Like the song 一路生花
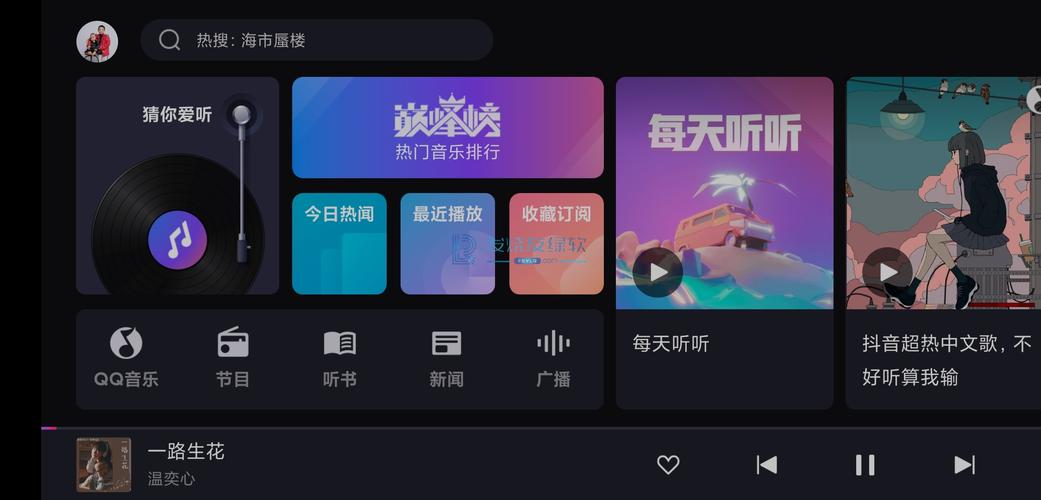The height and width of the screenshot is (500, 1041). (668, 464)
